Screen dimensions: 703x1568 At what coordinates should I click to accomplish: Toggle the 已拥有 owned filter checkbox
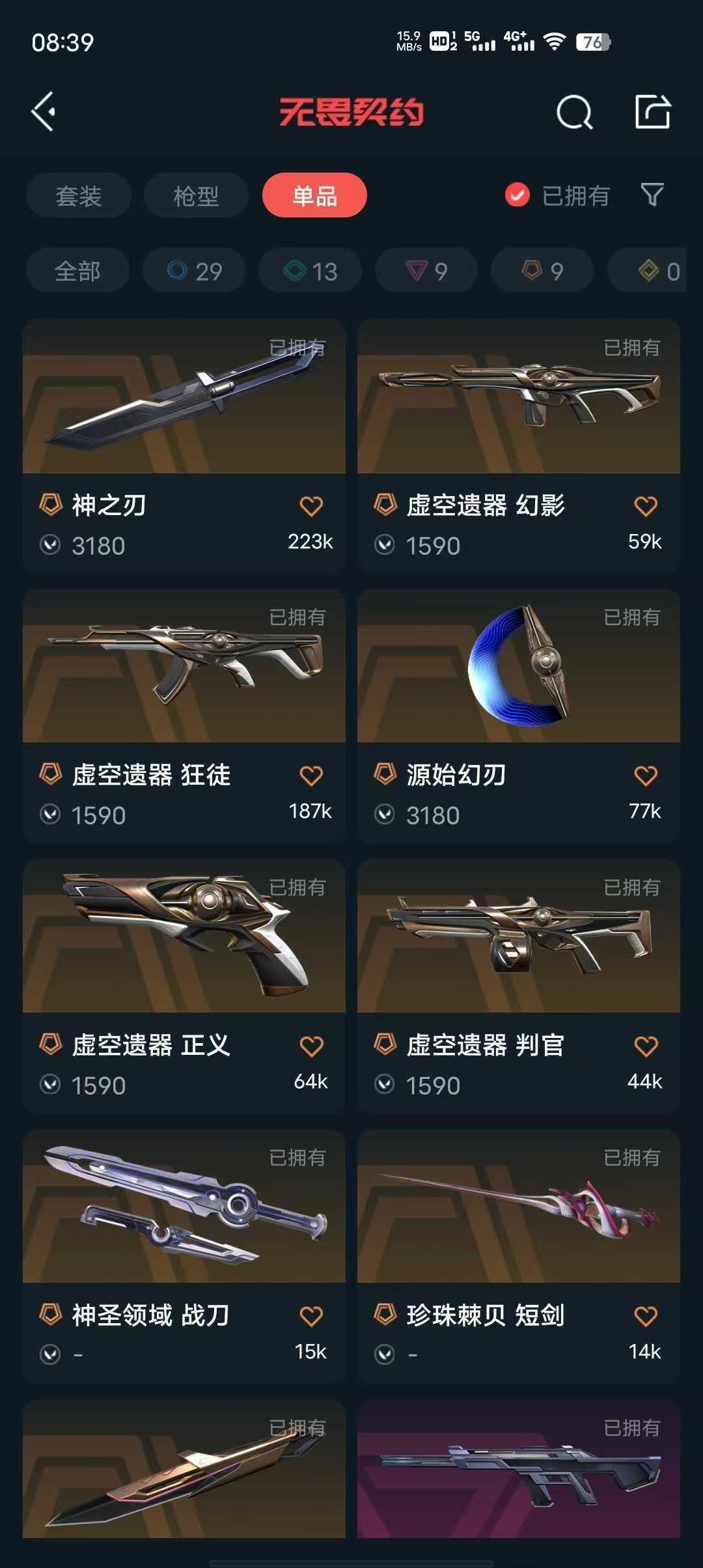516,195
